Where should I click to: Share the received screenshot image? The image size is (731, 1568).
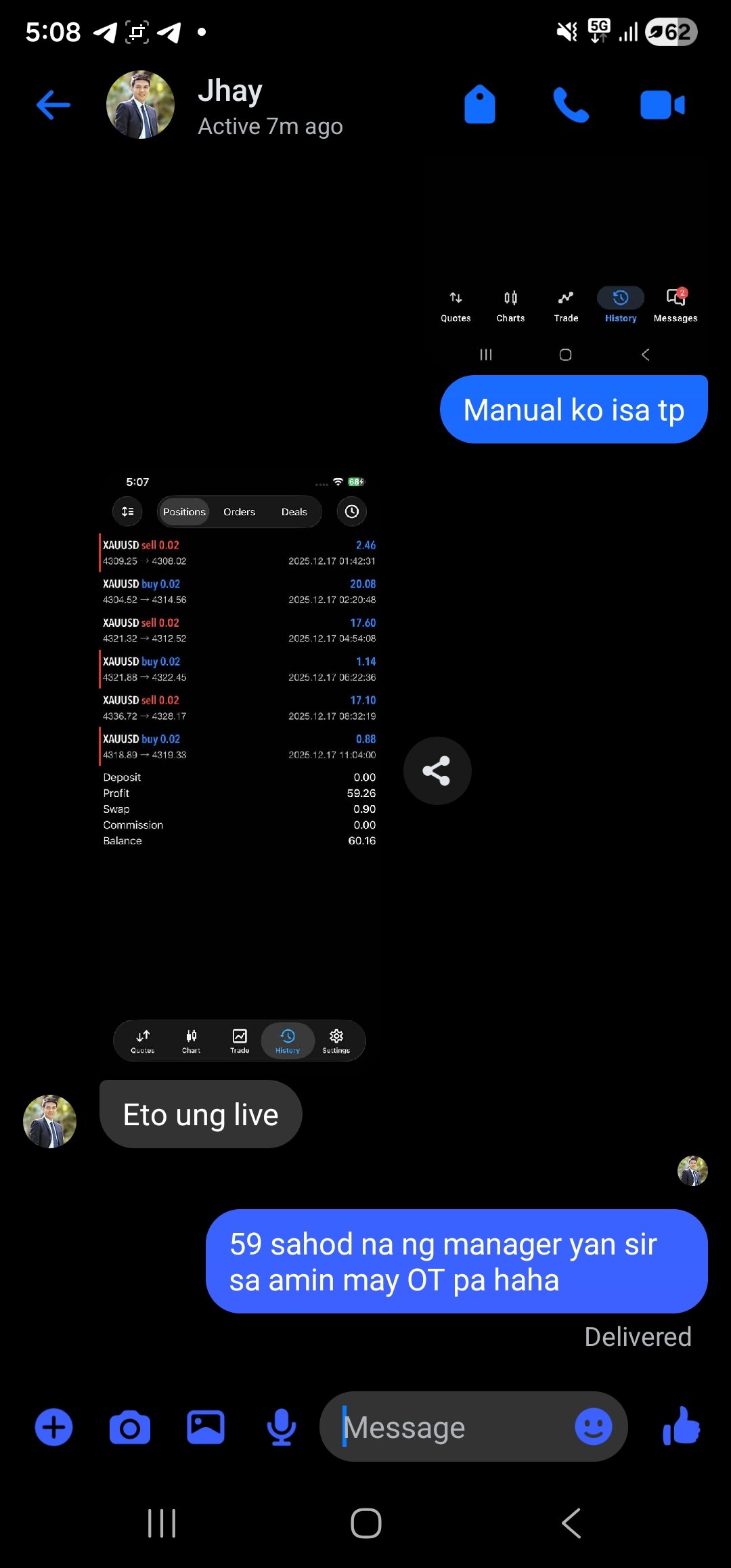click(x=437, y=770)
